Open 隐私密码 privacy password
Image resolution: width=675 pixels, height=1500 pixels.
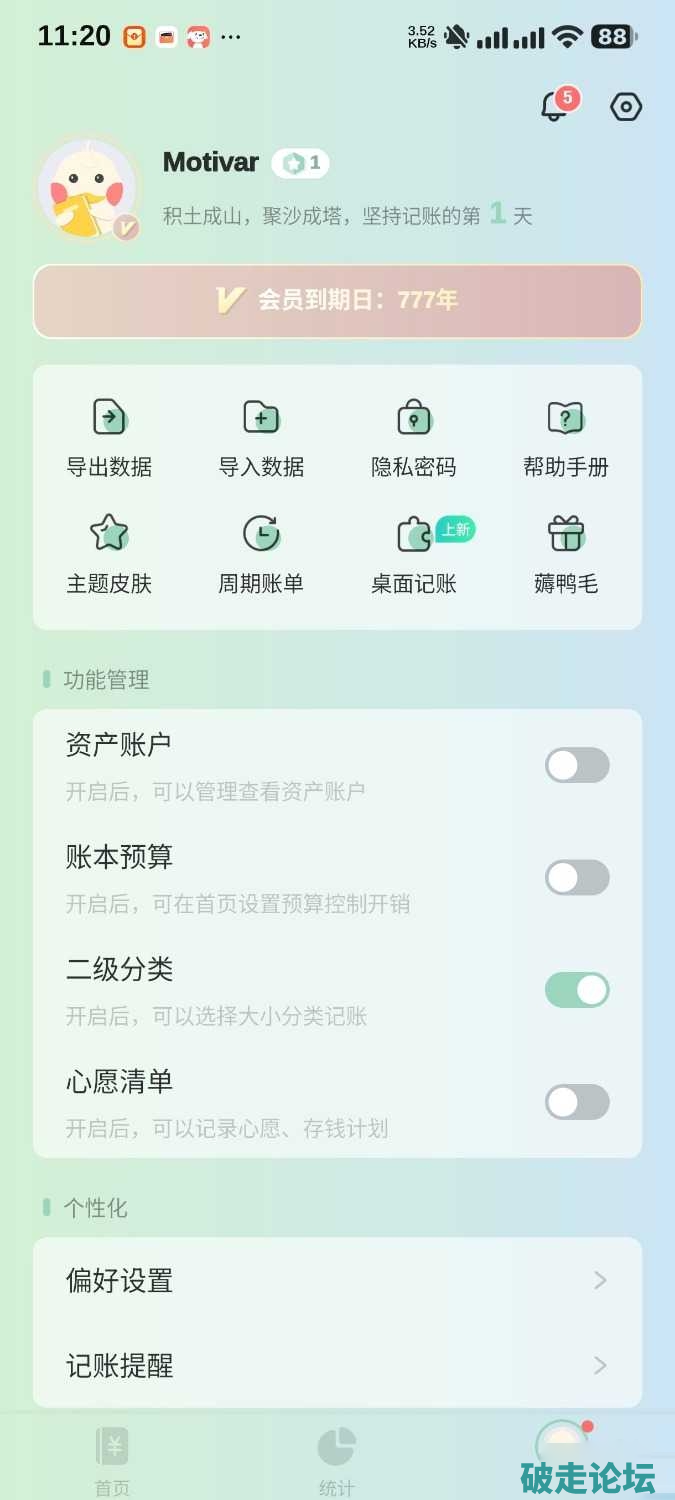pyautogui.click(x=413, y=438)
